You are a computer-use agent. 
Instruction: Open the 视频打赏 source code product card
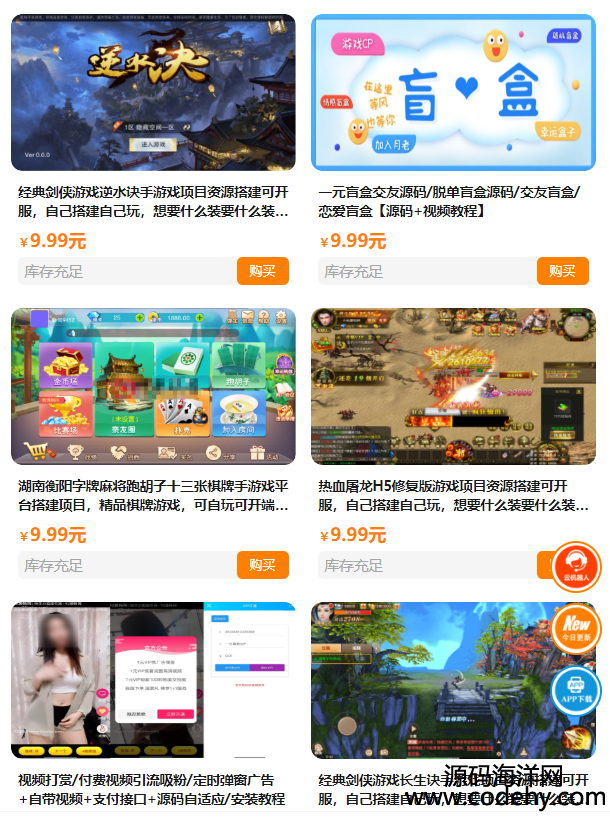tap(153, 680)
